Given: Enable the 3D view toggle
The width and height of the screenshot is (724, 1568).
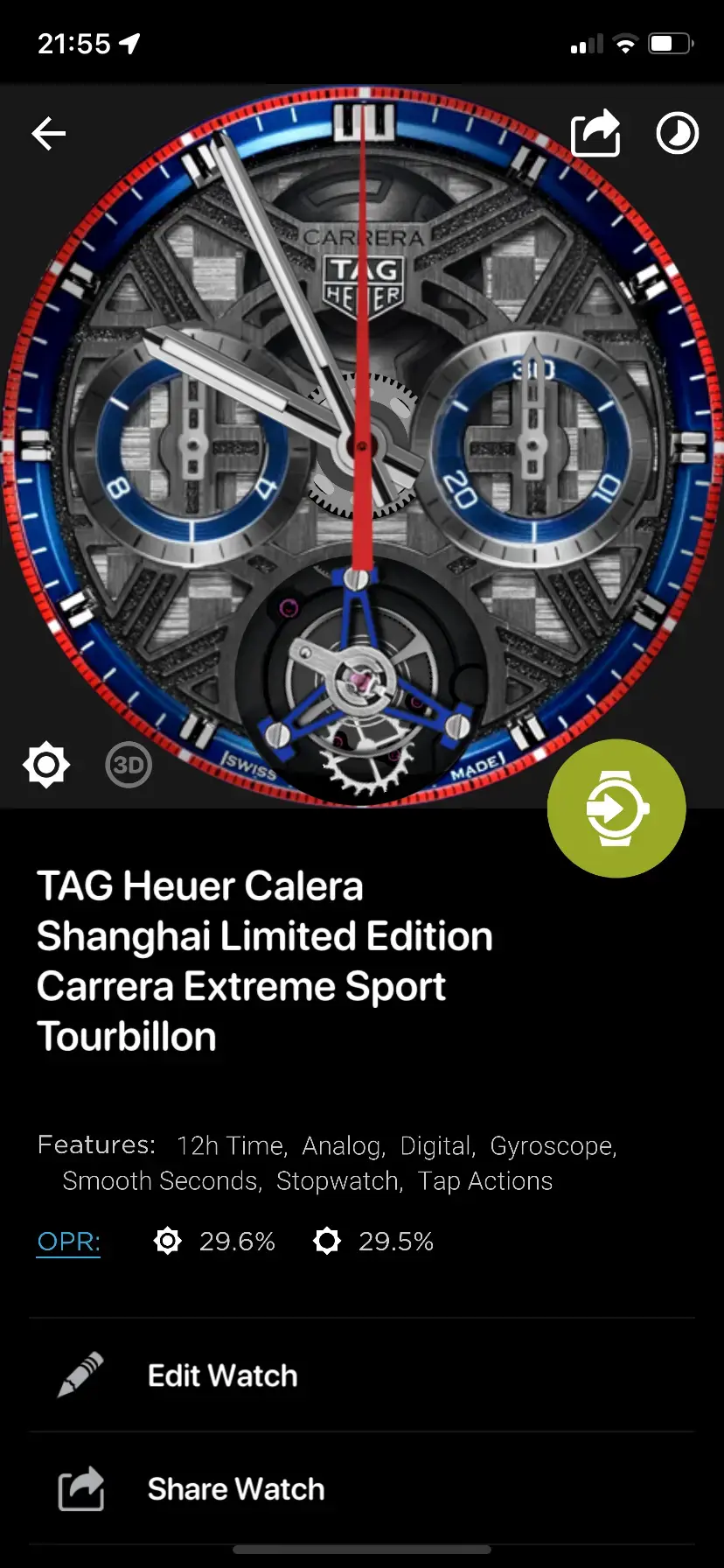Looking at the screenshot, I should [x=129, y=765].
